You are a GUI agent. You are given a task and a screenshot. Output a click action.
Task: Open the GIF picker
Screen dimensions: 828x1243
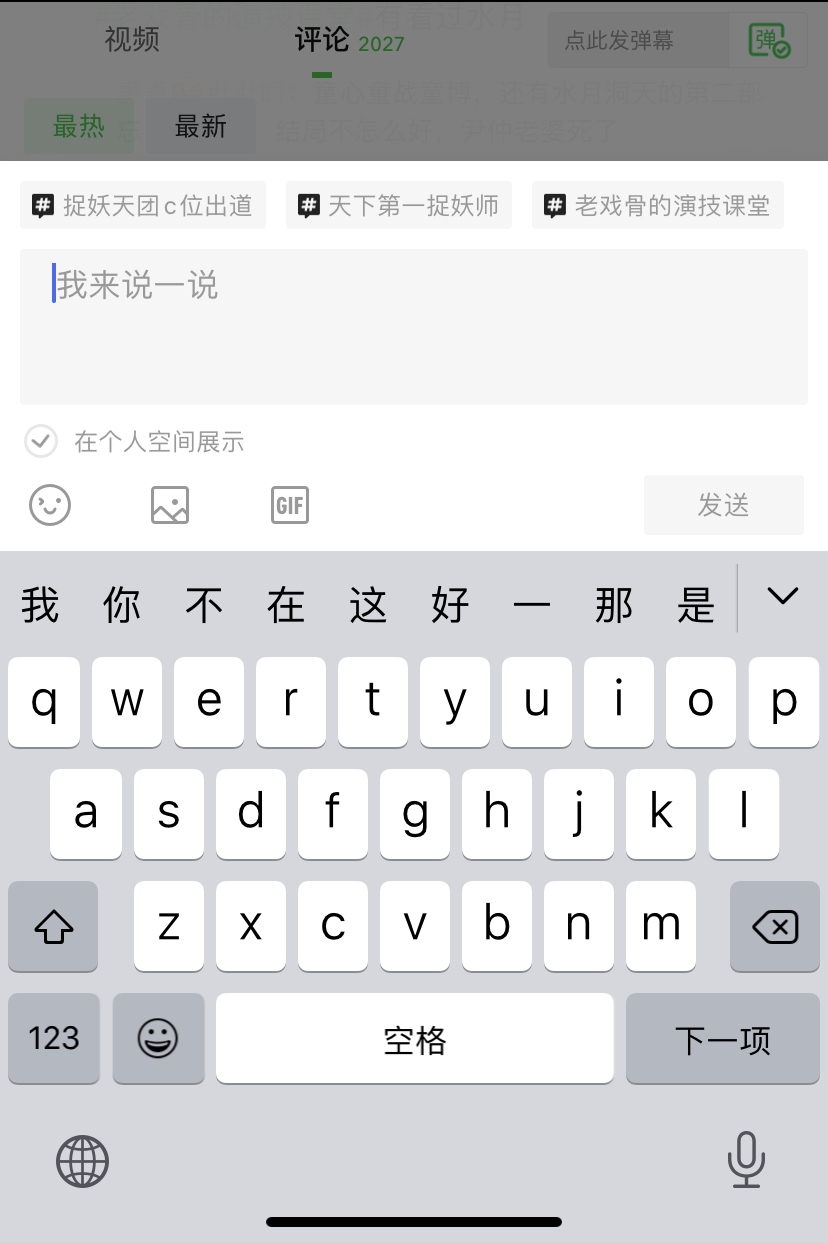click(290, 505)
